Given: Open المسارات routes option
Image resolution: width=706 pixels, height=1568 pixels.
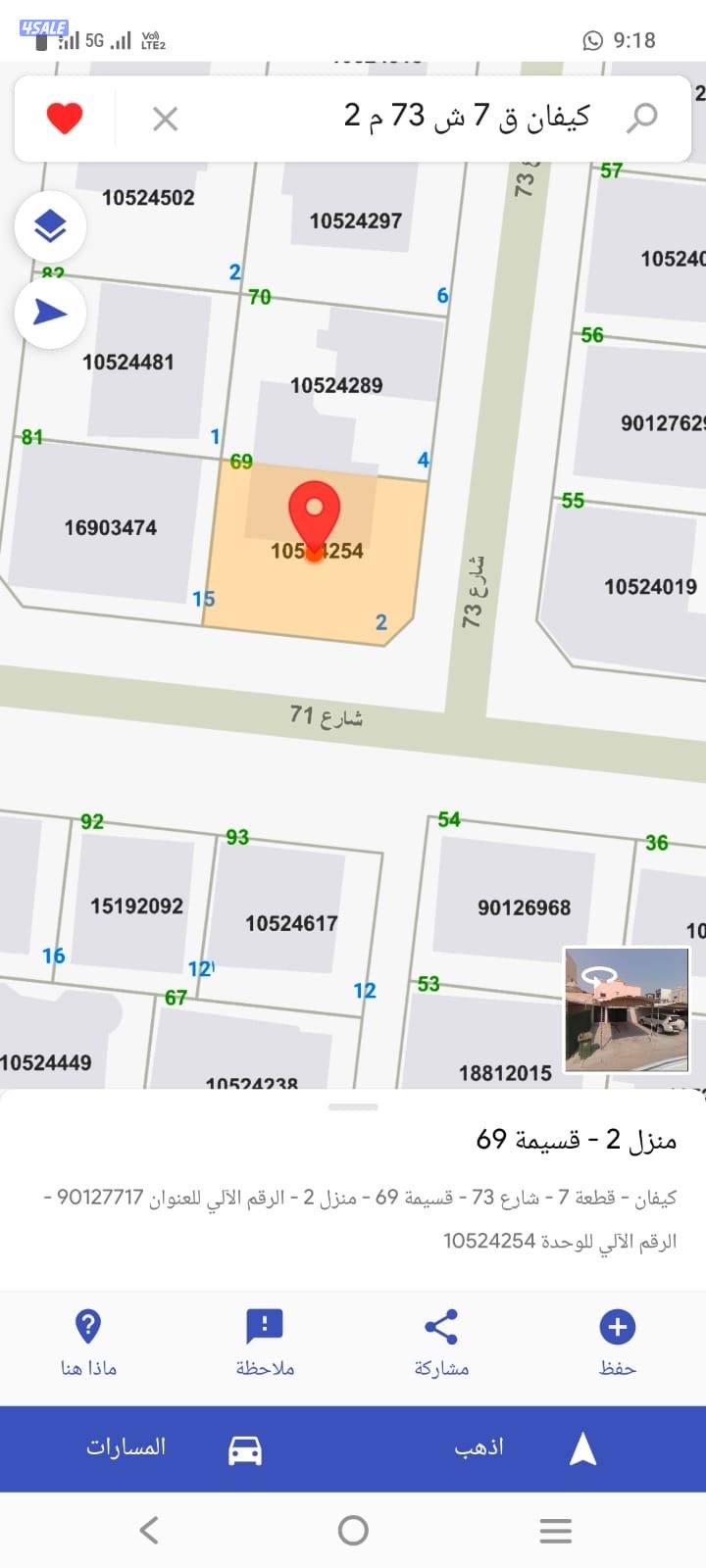Looking at the screenshot, I should (172, 1448).
